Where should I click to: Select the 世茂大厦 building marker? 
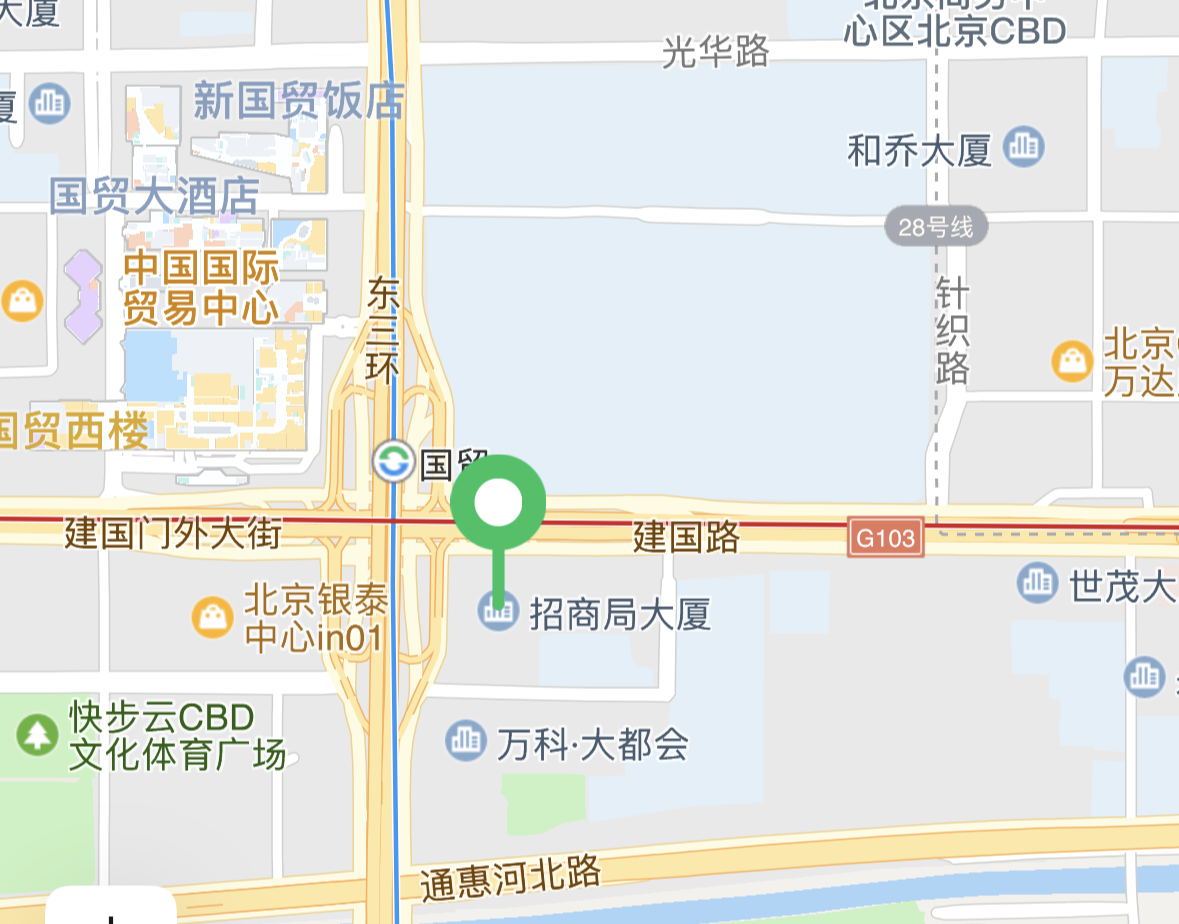1038,582
